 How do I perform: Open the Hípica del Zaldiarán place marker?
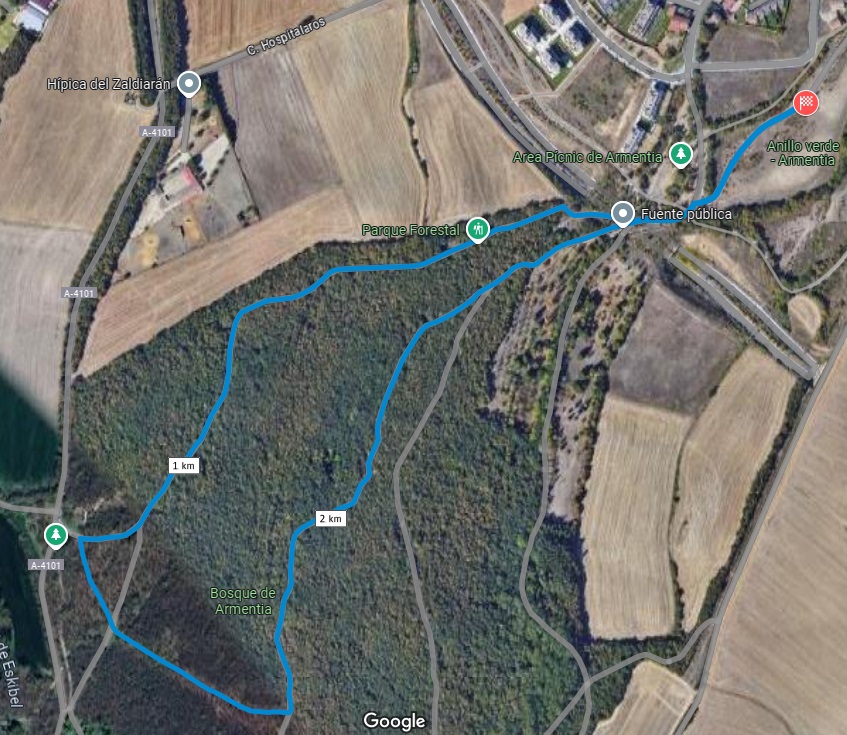click(189, 84)
